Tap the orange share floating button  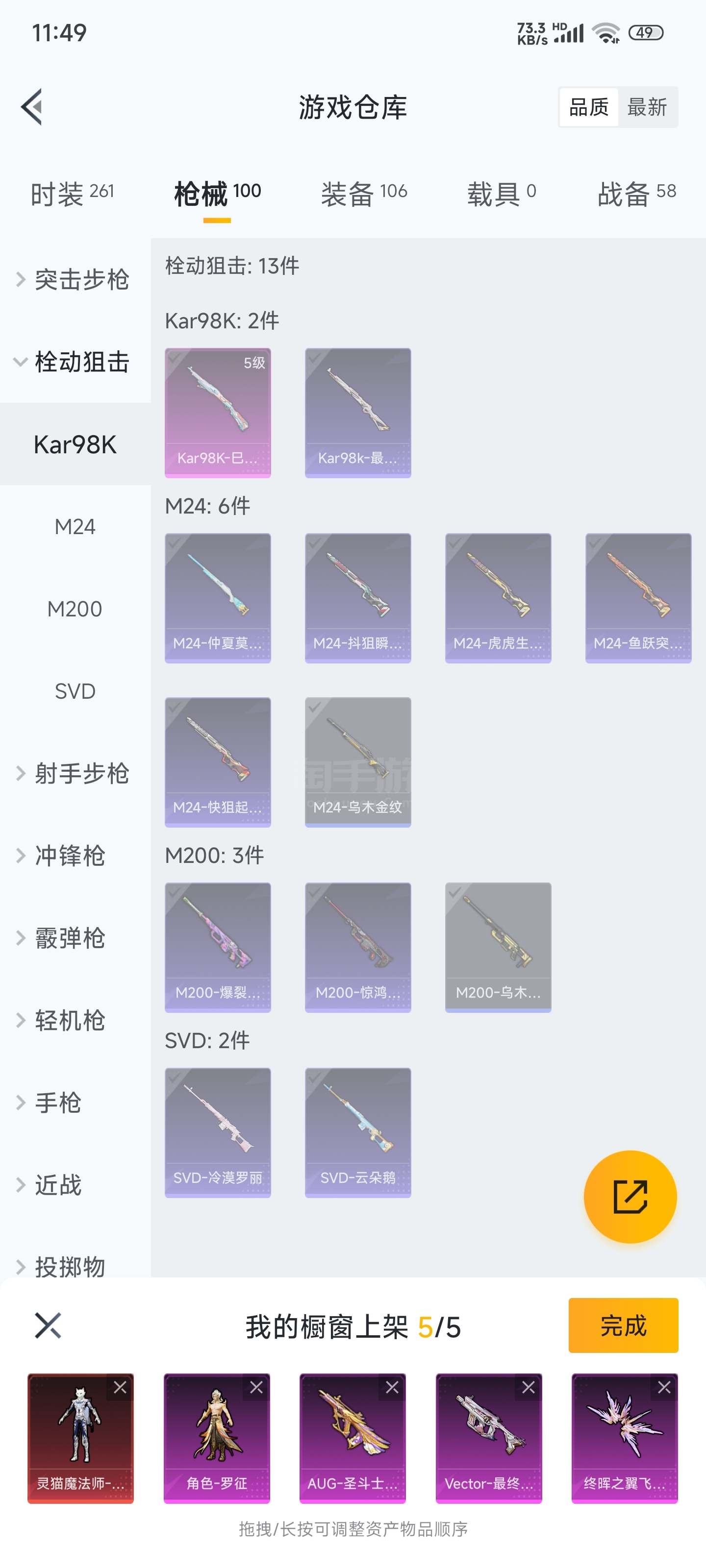point(630,1197)
